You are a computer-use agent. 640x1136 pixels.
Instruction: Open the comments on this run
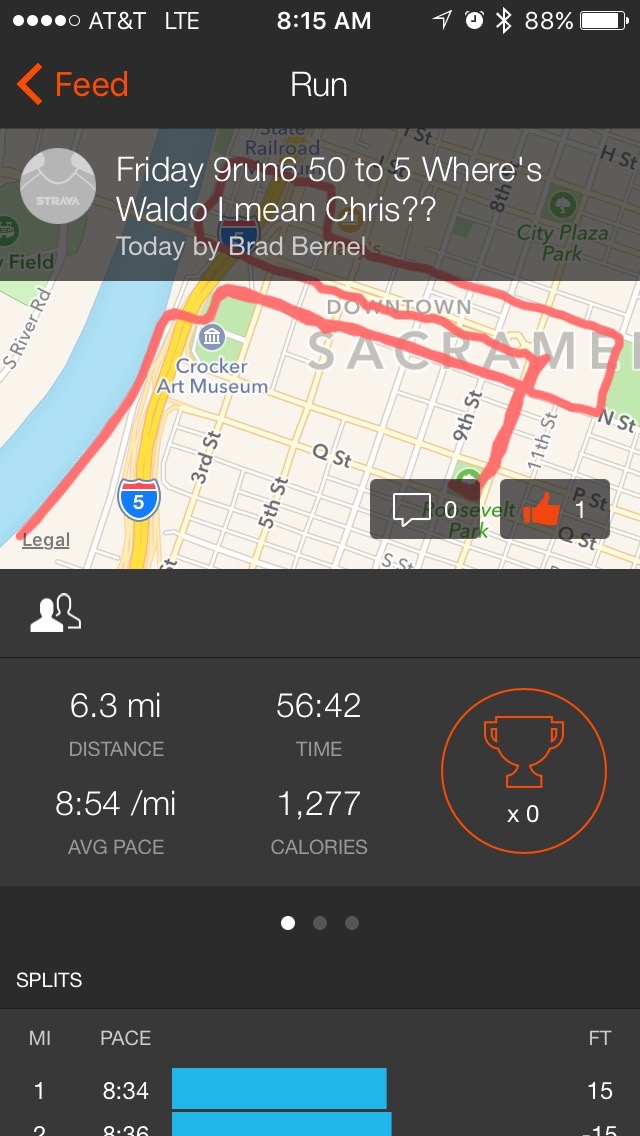pyautogui.click(x=424, y=510)
